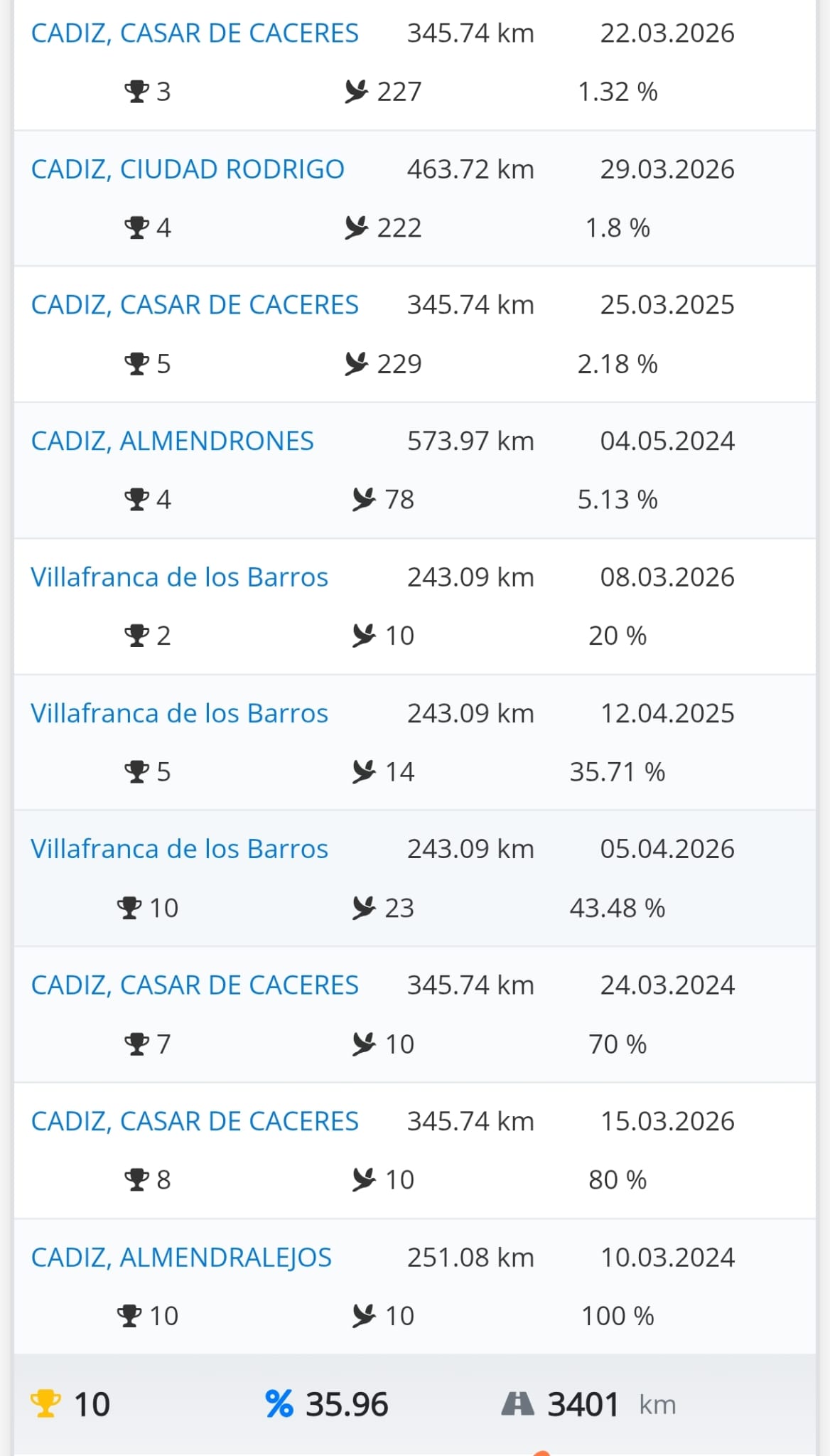Open the CADIZ, ALMENDRONES race link
Screen dimensions: 830x1456
click(172, 441)
